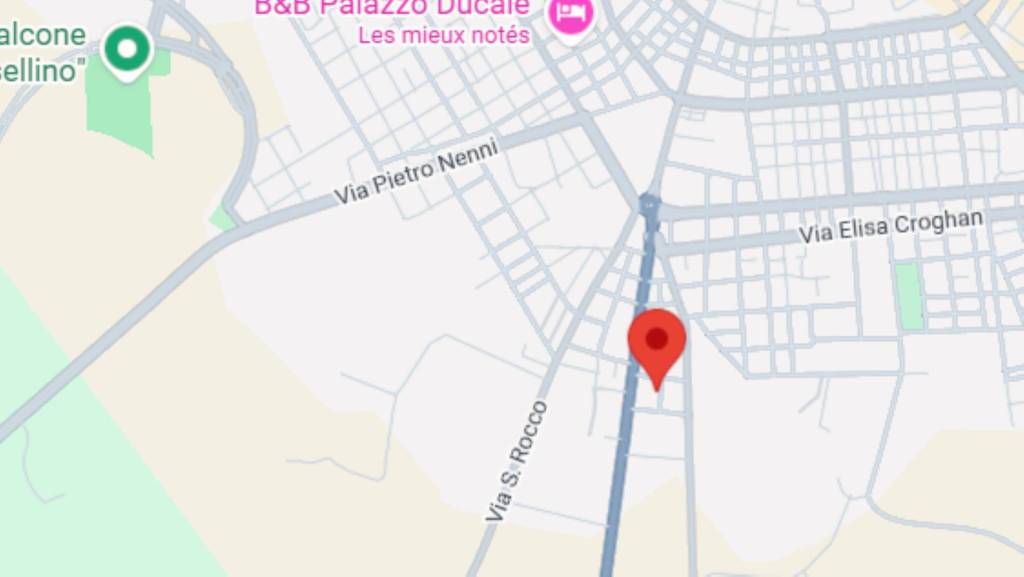
Task: Open the B&B Palazzo Ducale hotel marker
Action: [x=571, y=15]
